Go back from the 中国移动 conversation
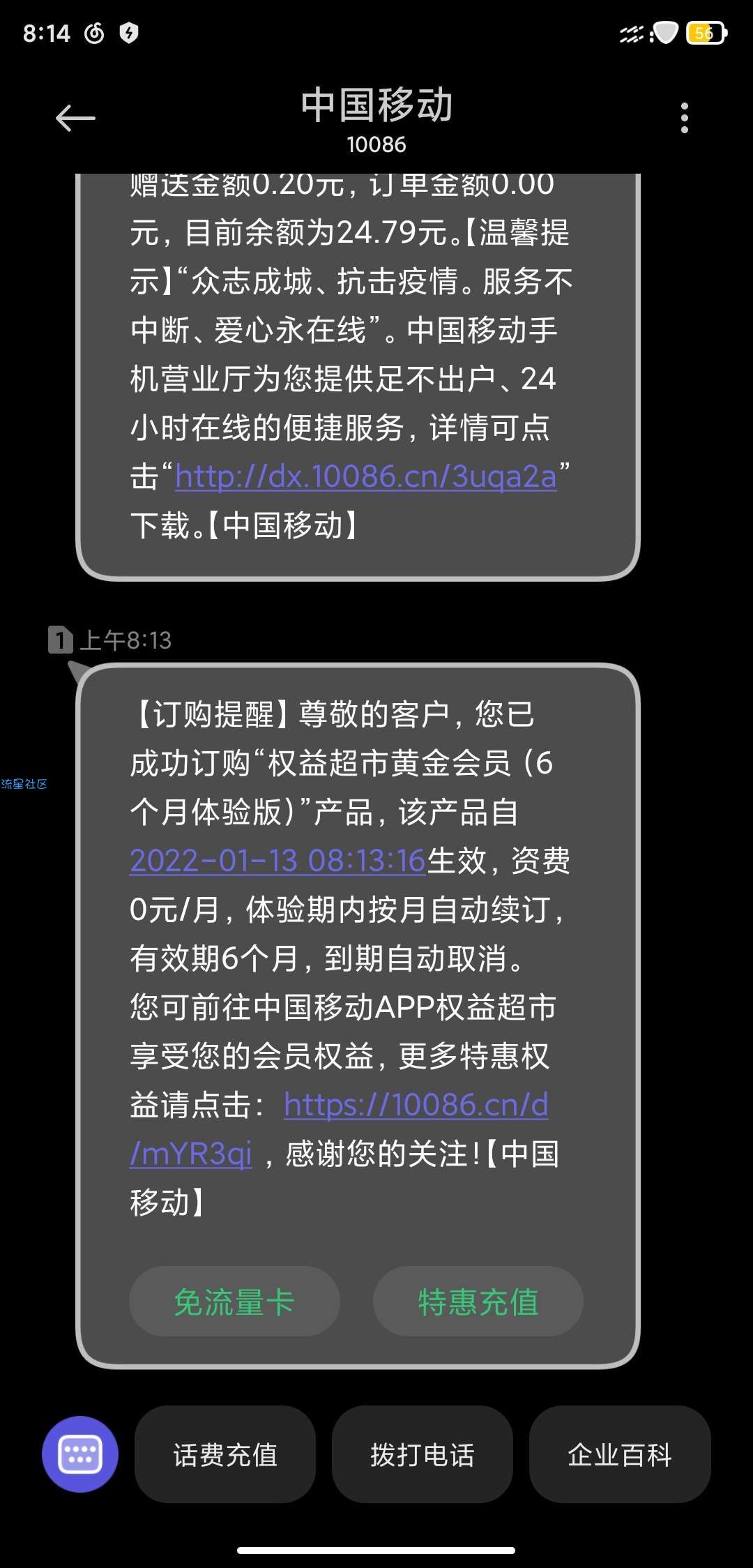The width and height of the screenshot is (753, 1568). point(75,118)
